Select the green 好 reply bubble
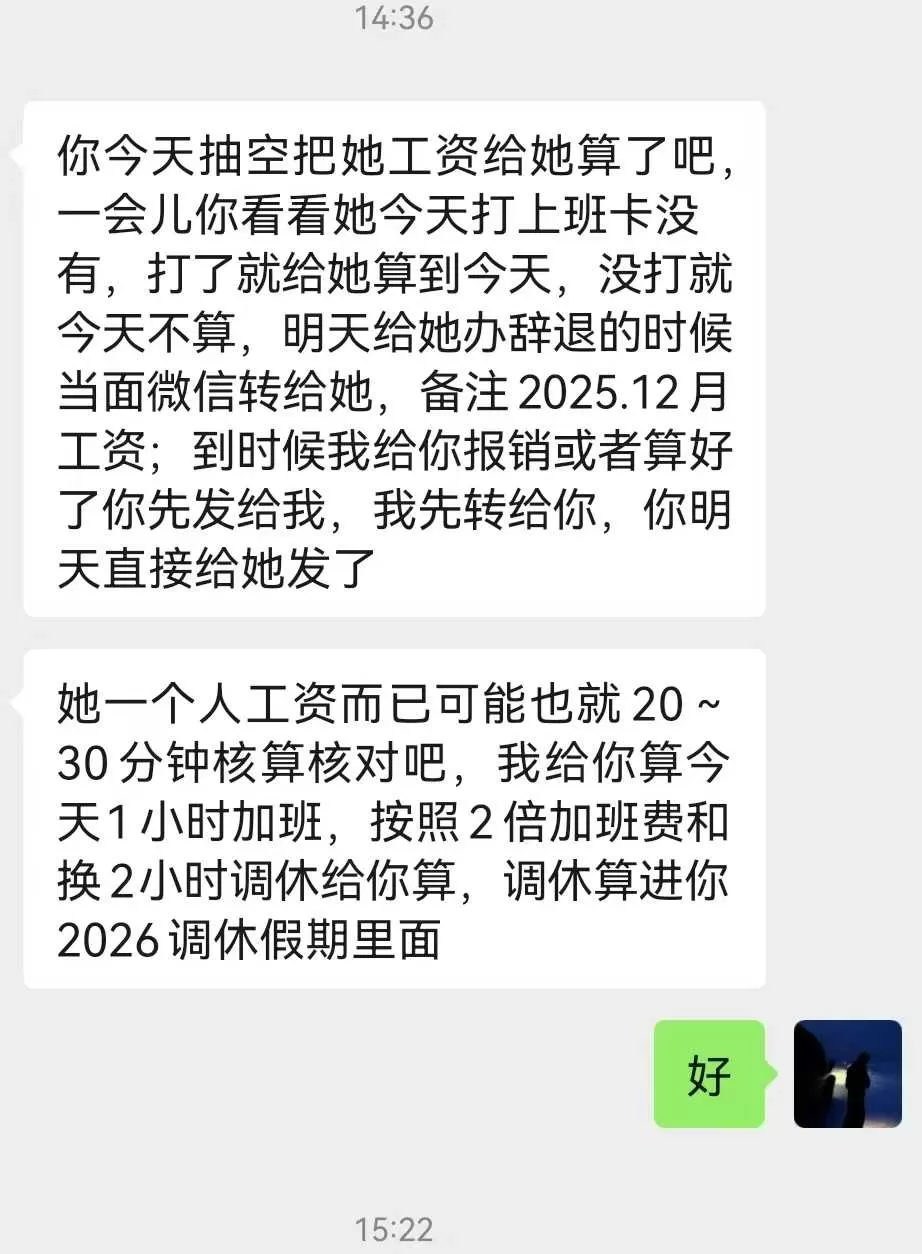Screen dimensions: 922x1254 708,1074
